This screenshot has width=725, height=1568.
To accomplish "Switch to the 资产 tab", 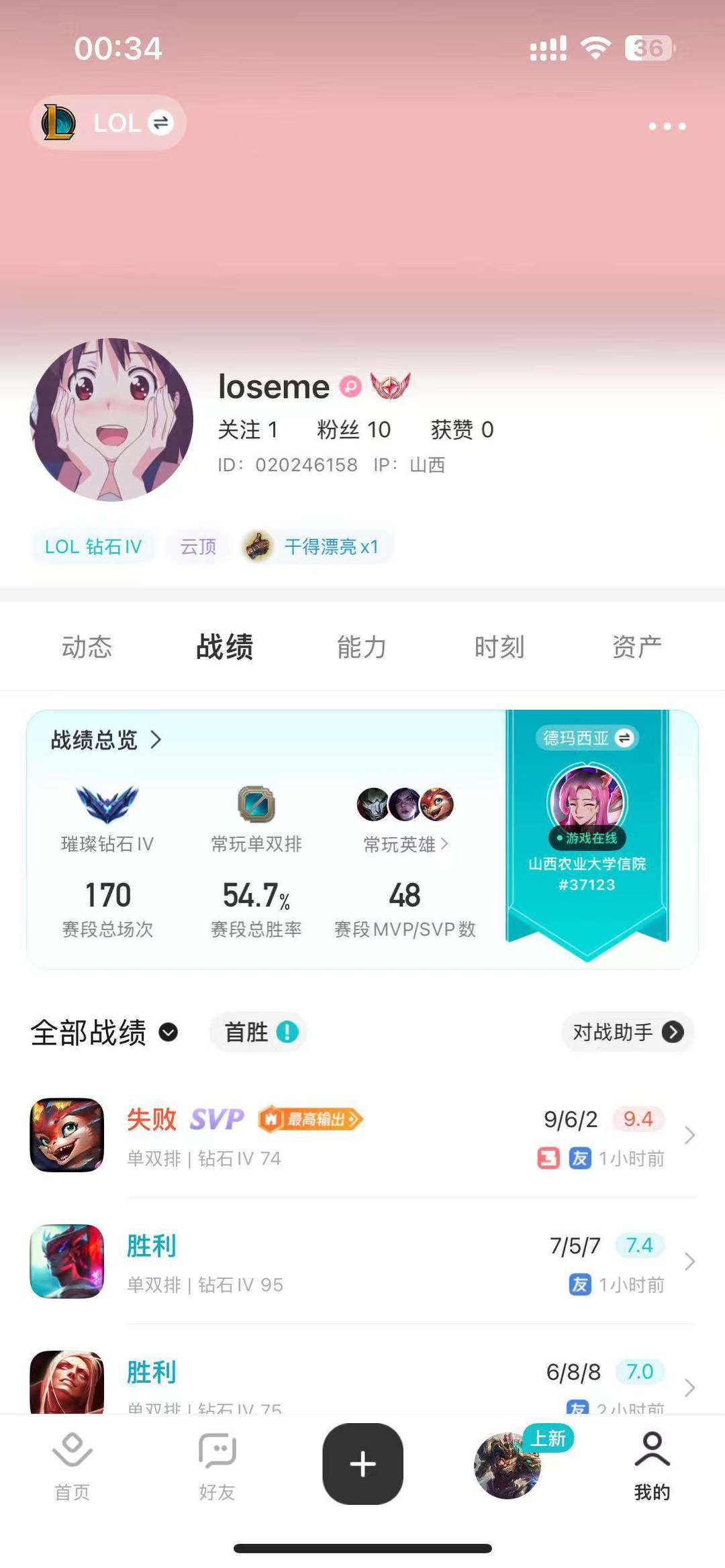I will point(636,647).
